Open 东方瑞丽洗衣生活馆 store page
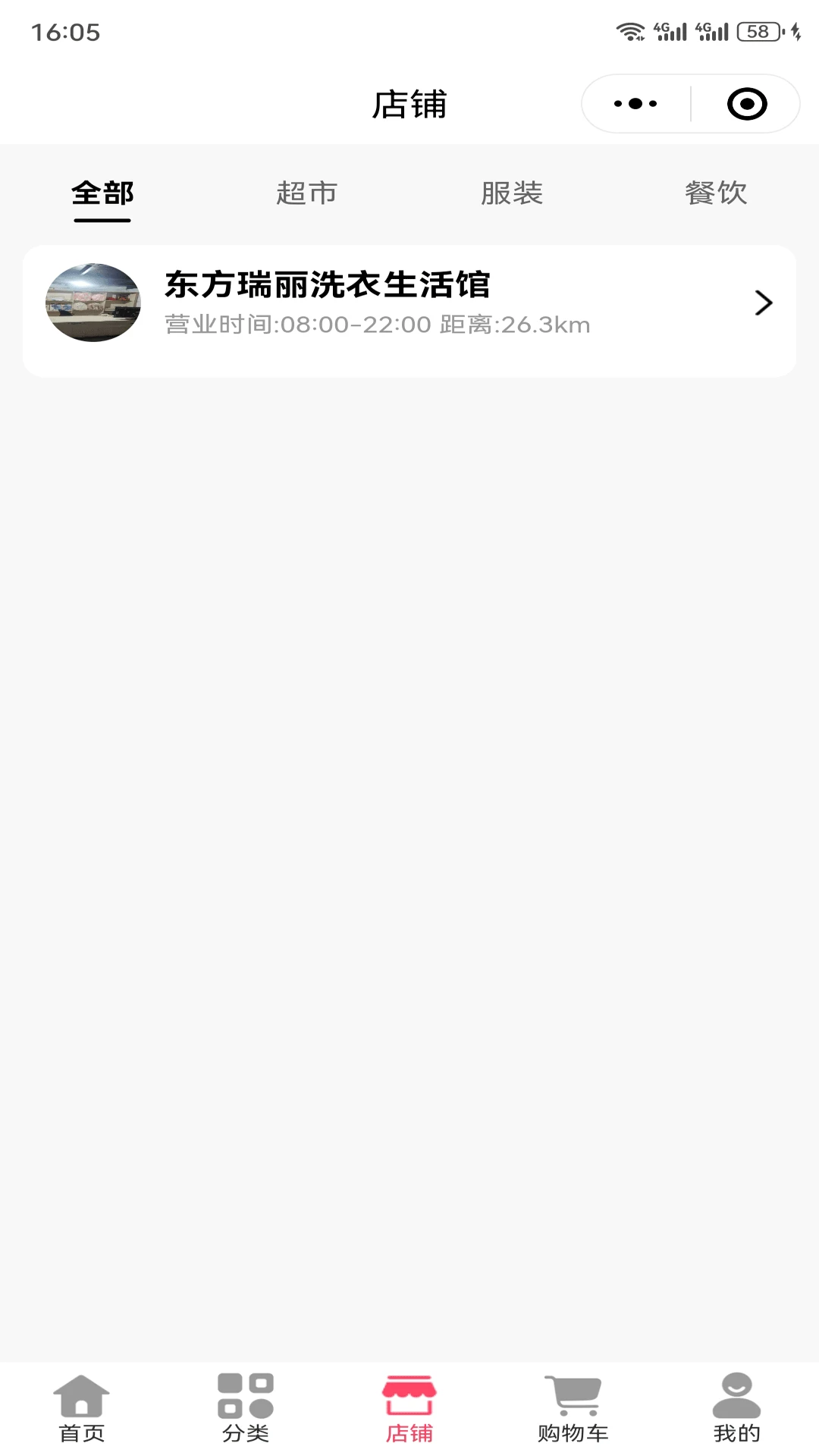 (329, 283)
